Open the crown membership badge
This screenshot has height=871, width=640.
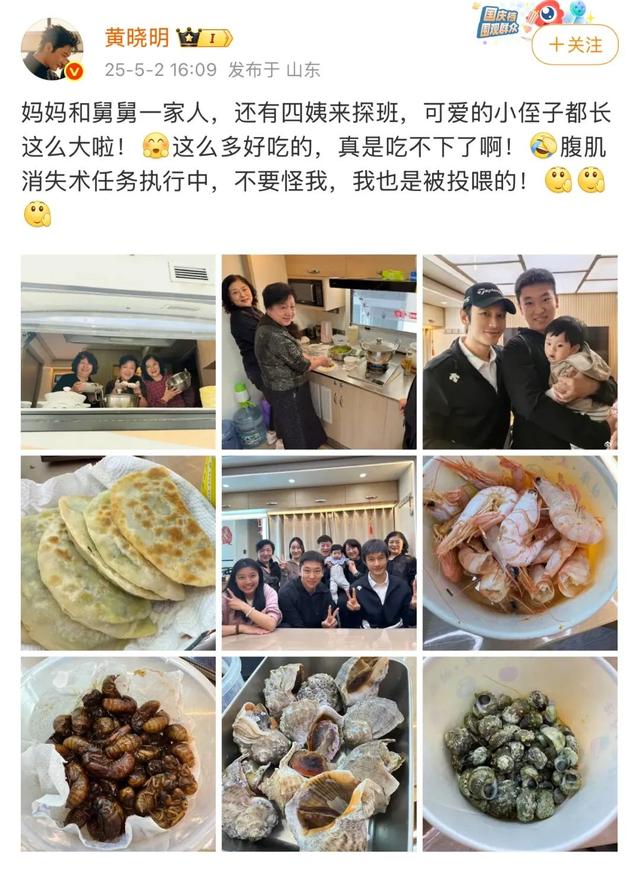coord(204,38)
